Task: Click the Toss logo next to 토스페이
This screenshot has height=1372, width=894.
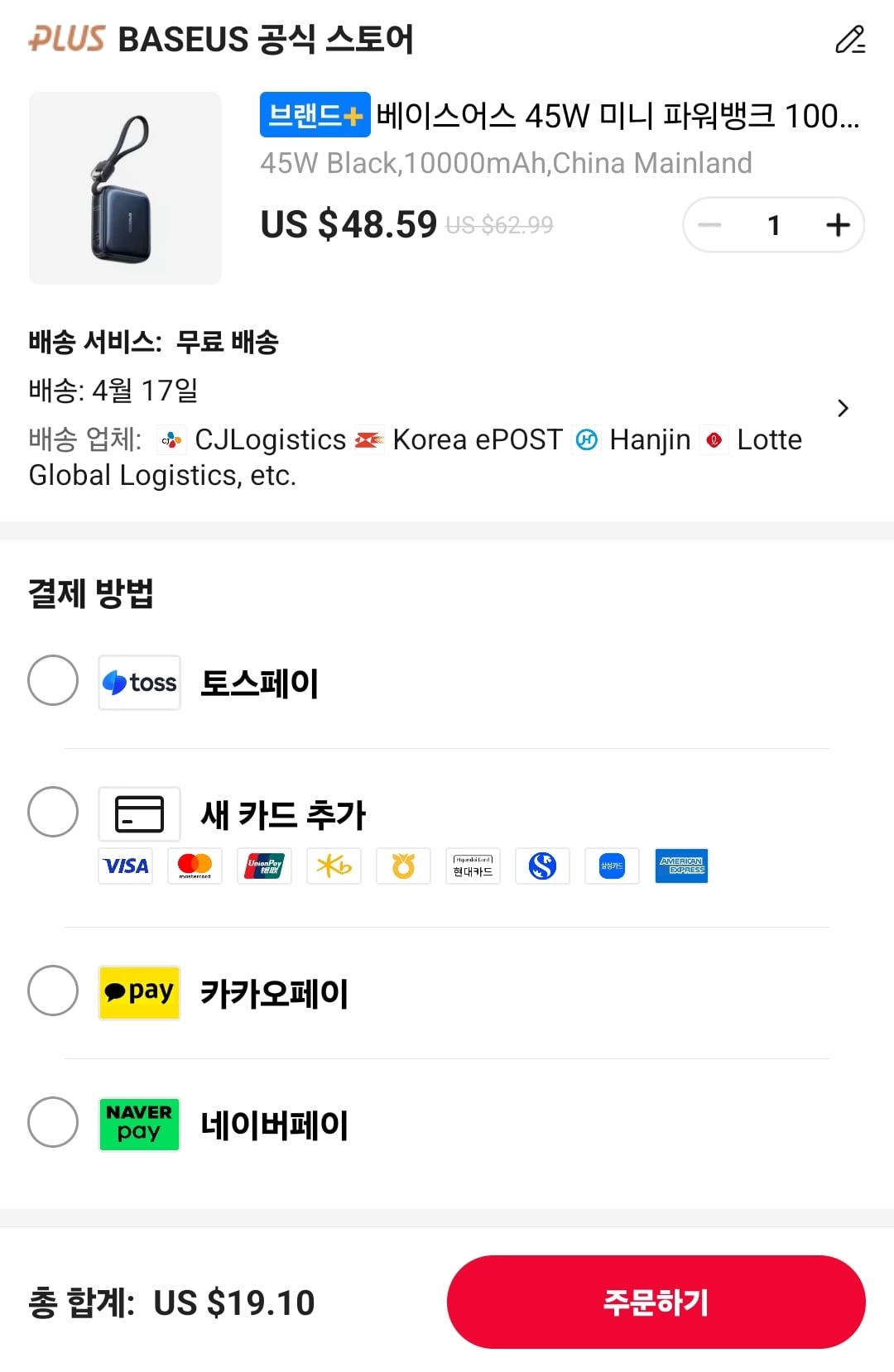Action: [x=138, y=682]
